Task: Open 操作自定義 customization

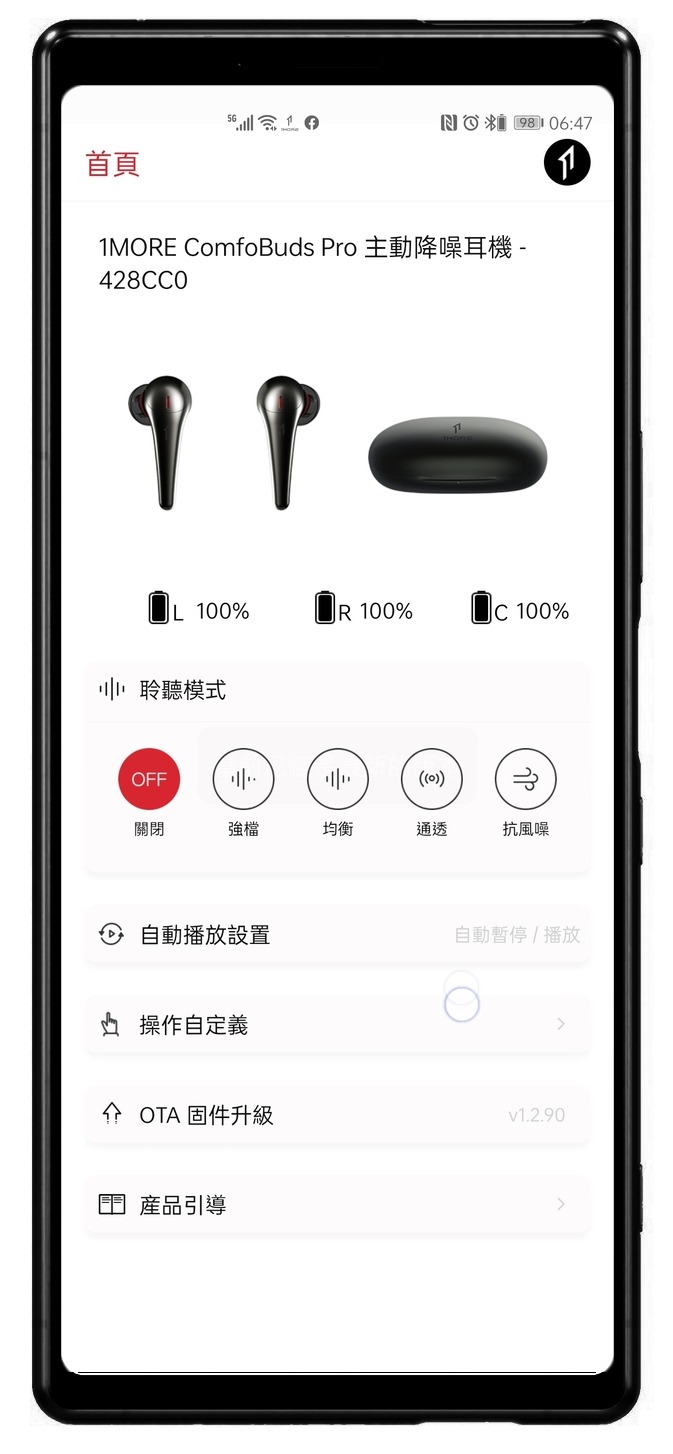Action: (x=337, y=1025)
